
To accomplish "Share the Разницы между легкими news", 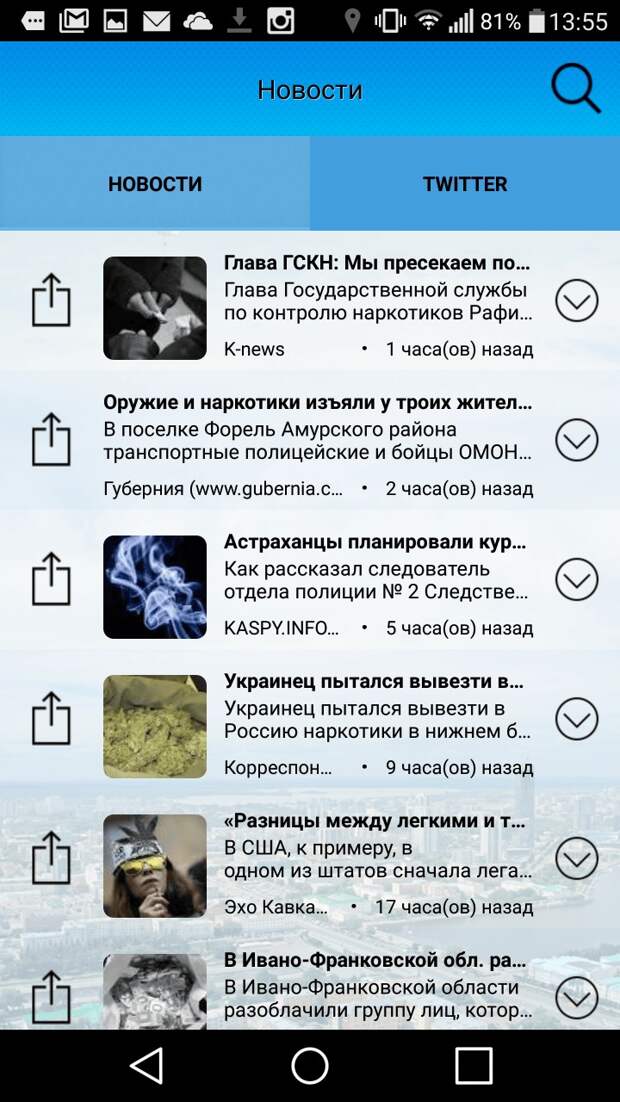I will click(51, 859).
